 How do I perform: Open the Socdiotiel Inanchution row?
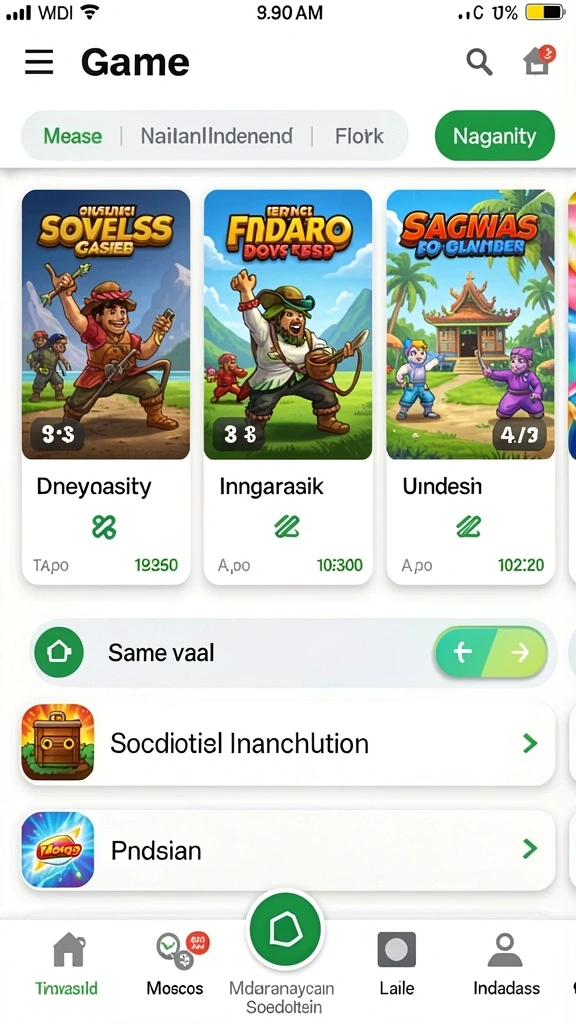coord(288,743)
